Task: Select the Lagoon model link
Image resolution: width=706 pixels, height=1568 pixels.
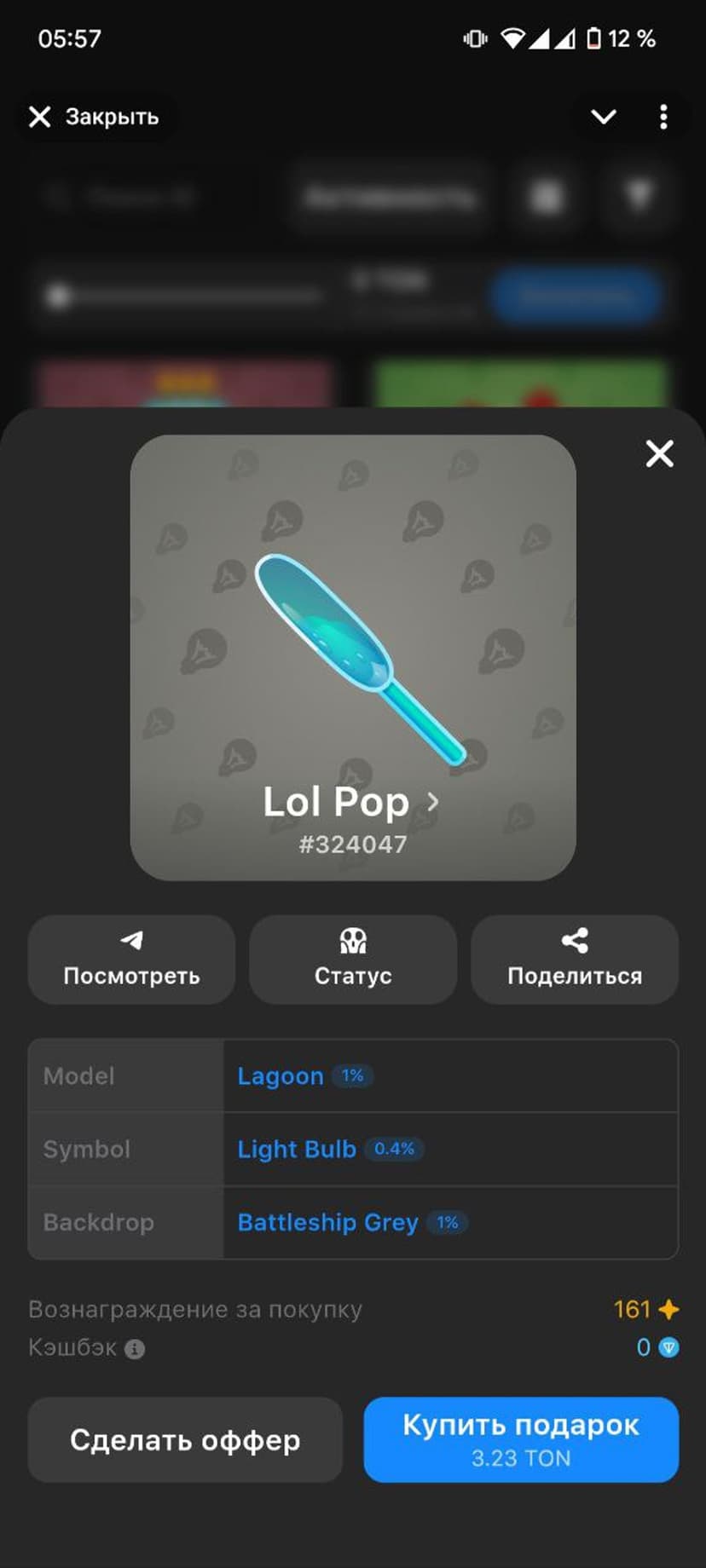Action: (281, 1076)
